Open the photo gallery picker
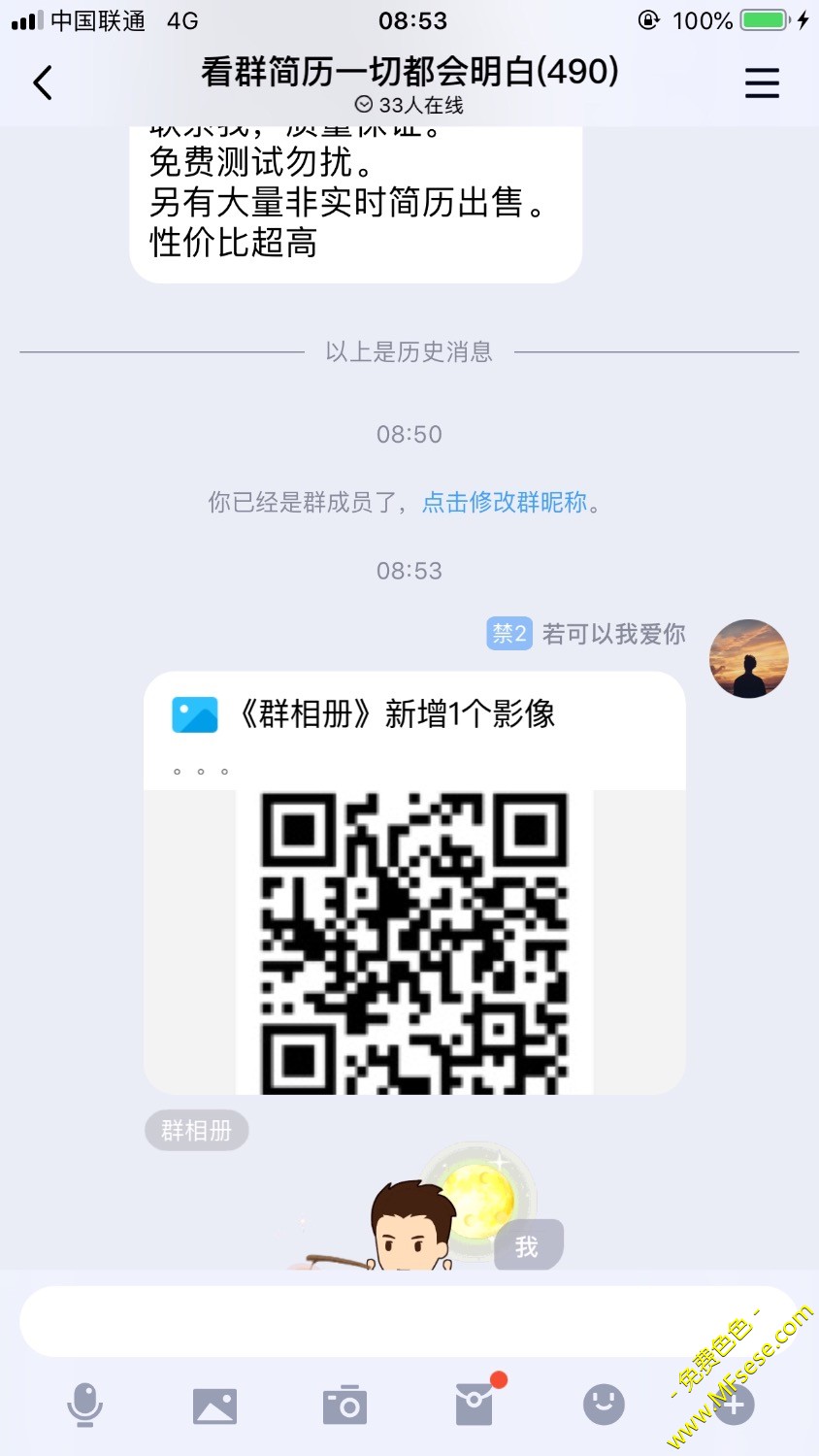This screenshot has height=1456, width=819. pyautogui.click(x=214, y=1406)
